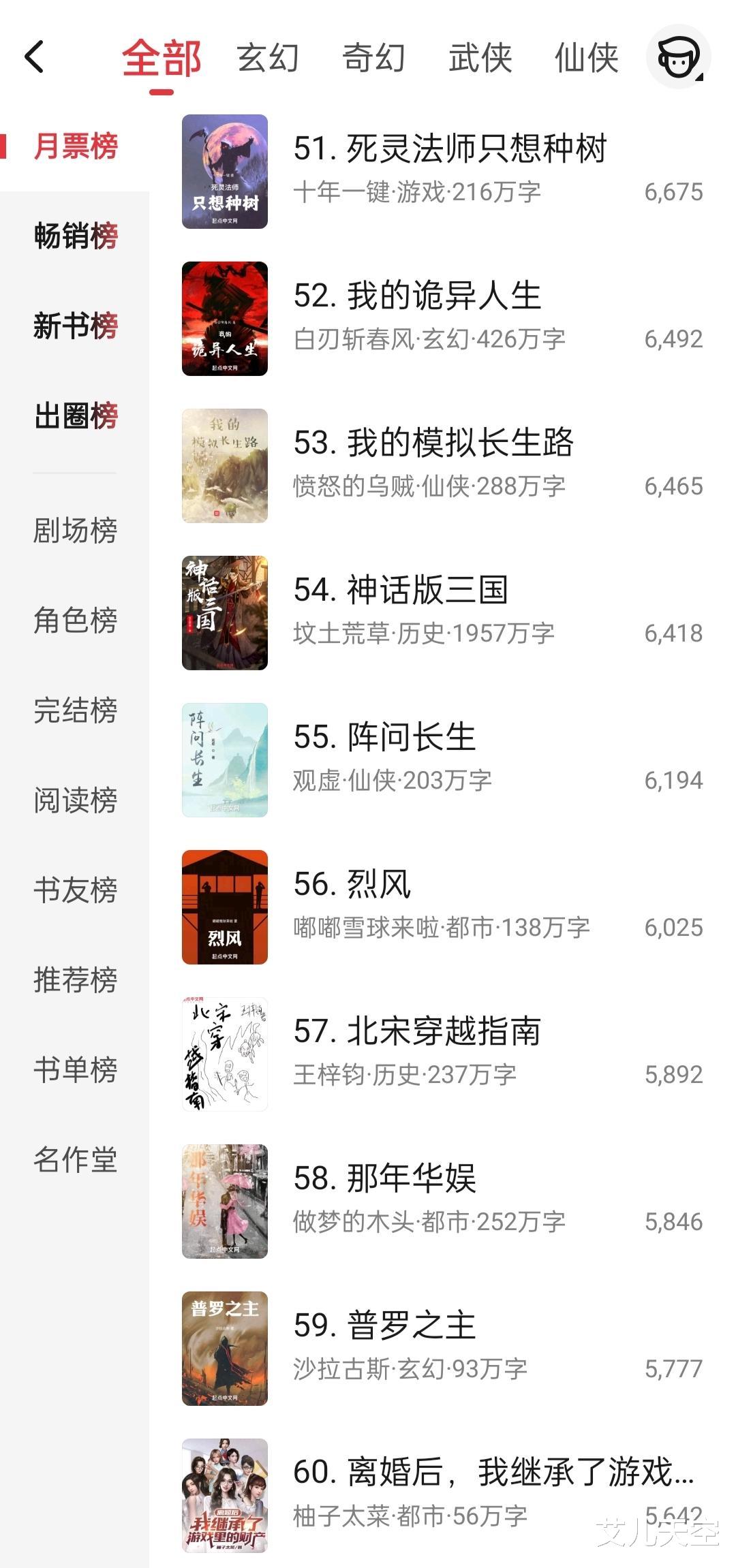This screenshot has width=736, height=1568.
Task: Switch to the 奇幻 category tab
Action: click(x=373, y=57)
